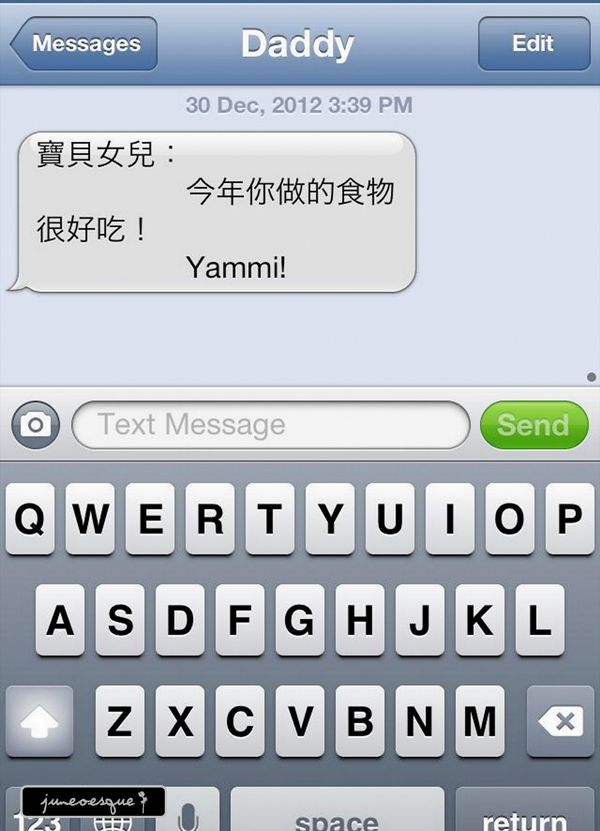Screen dimensions: 600x831
Task: Open the camera attachment icon
Action: click(35, 425)
